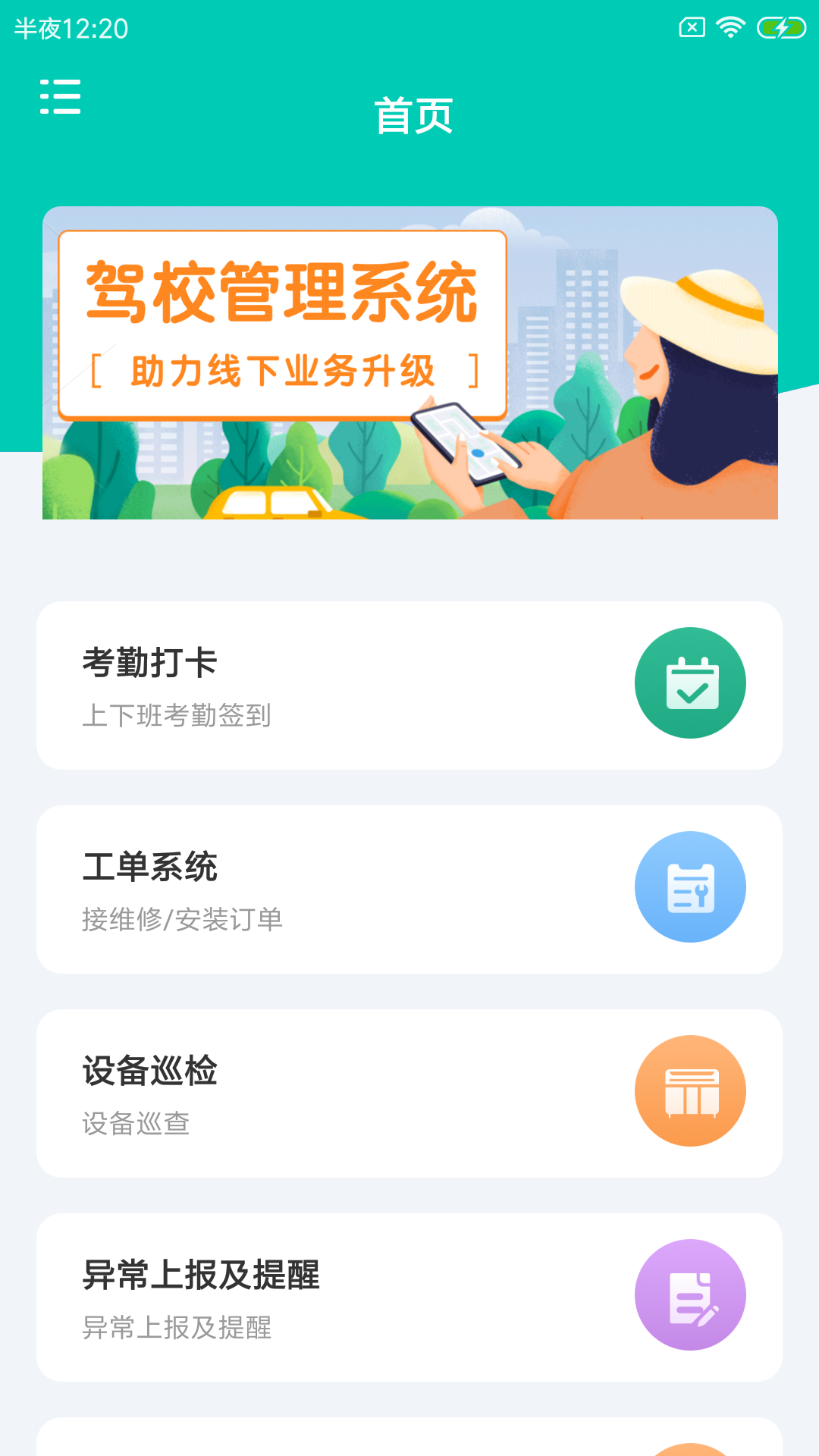Tap 接维修/安装订单 subtitle text
819x1456 pixels.
[182, 918]
